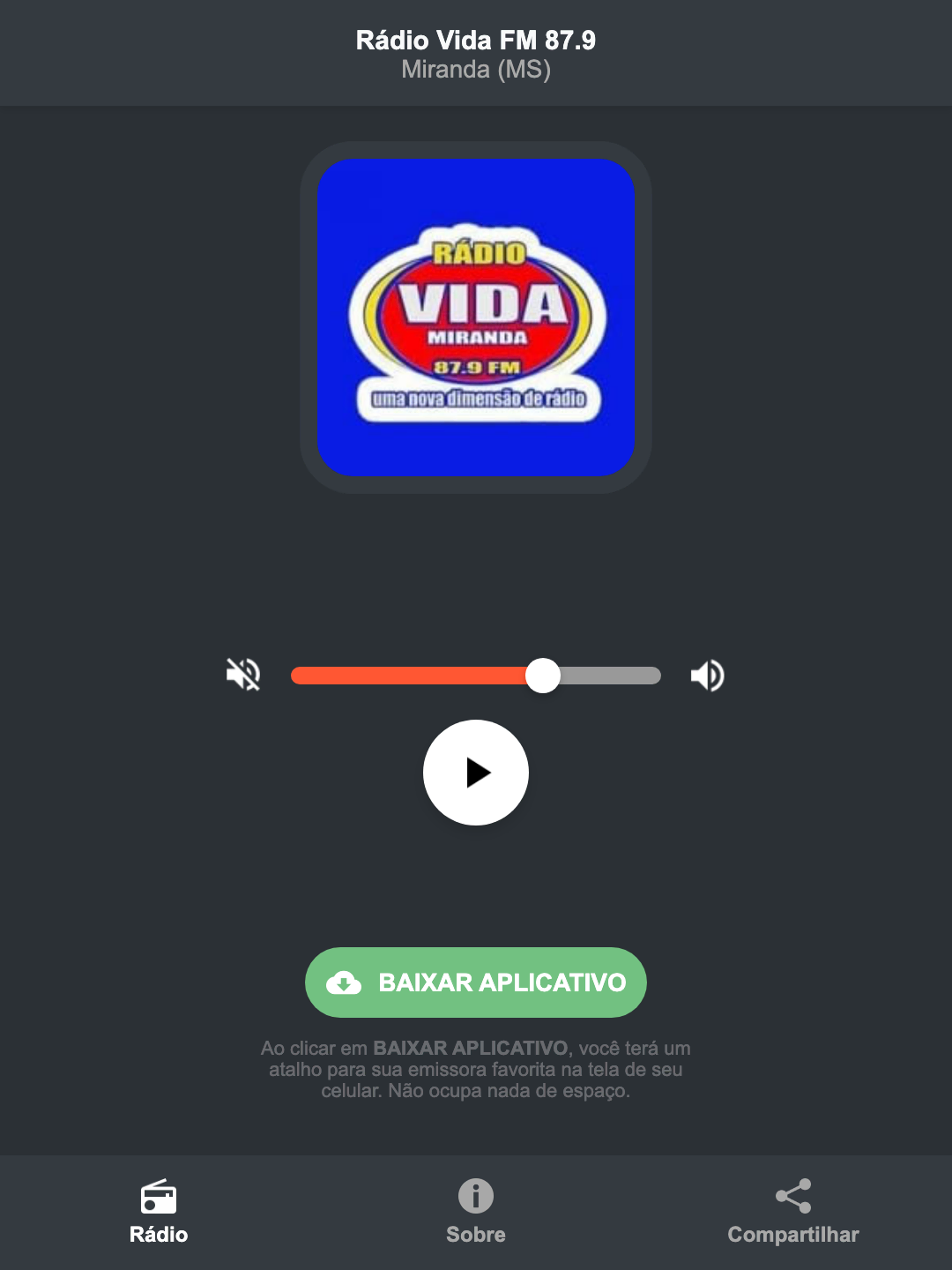Start playback with the play button
This screenshot has width=952, height=1270.
point(476,773)
